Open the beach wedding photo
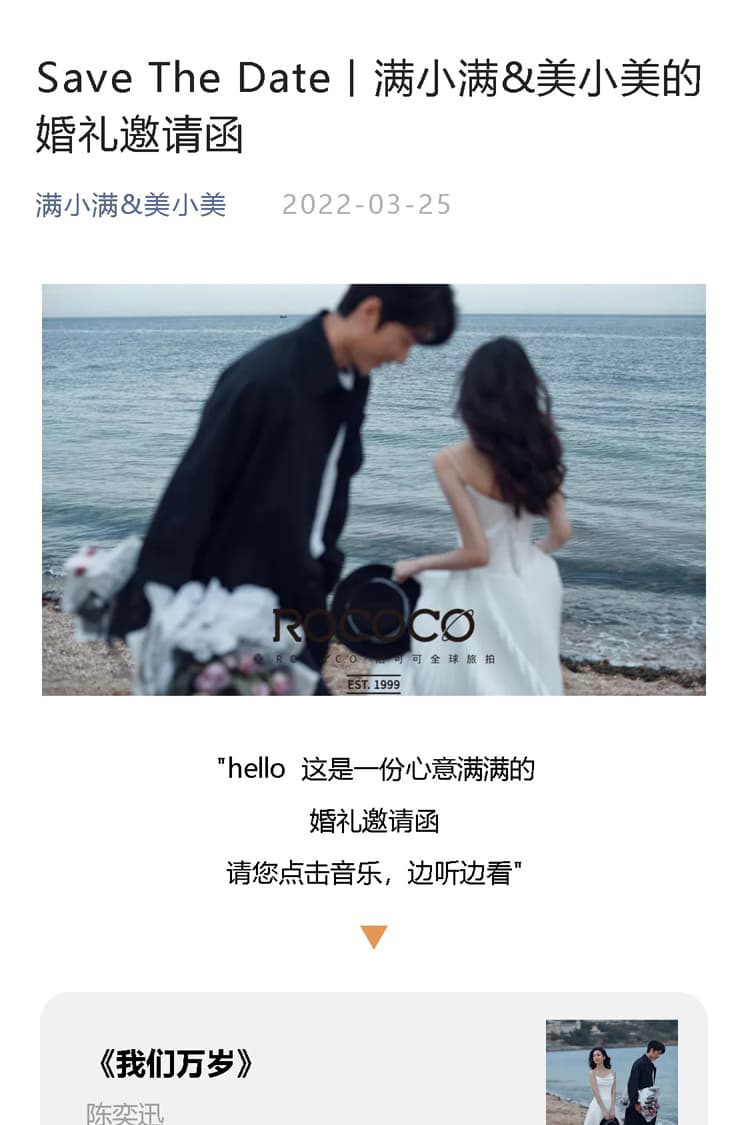 coord(373,489)
